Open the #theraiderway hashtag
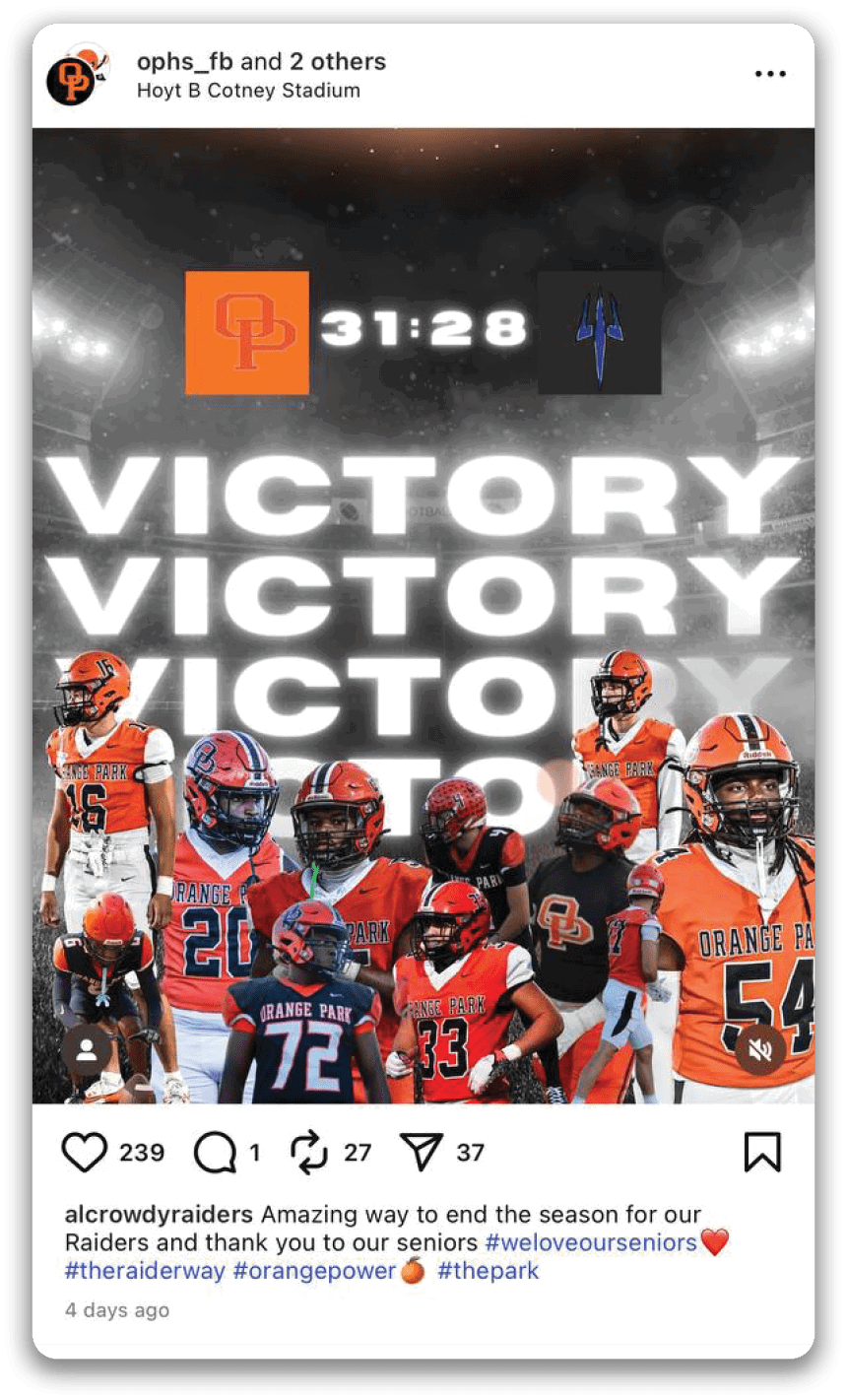 (x=145, y=1271)
